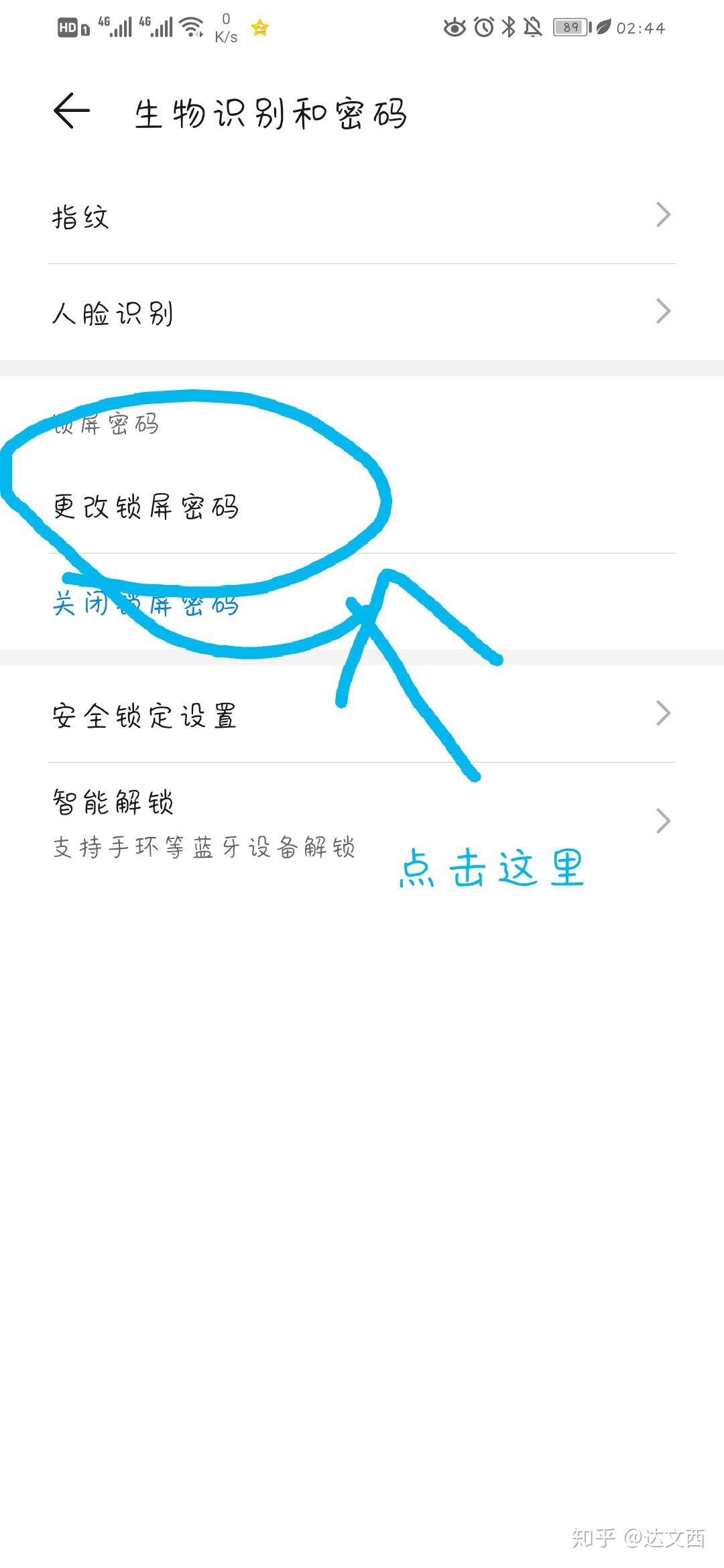Open 智能解锁 options

click(x=362, y=823)
